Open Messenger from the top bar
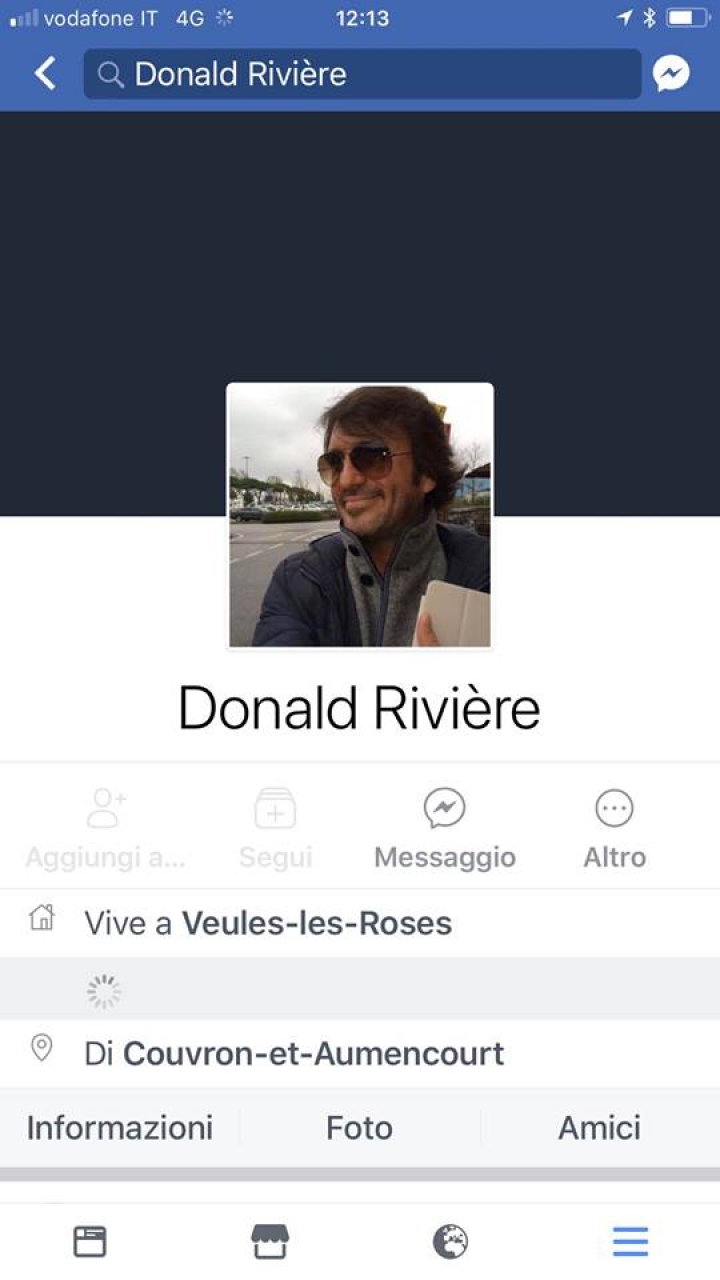Viewport: 720px width, 1280px height. (x=671, y=74)
